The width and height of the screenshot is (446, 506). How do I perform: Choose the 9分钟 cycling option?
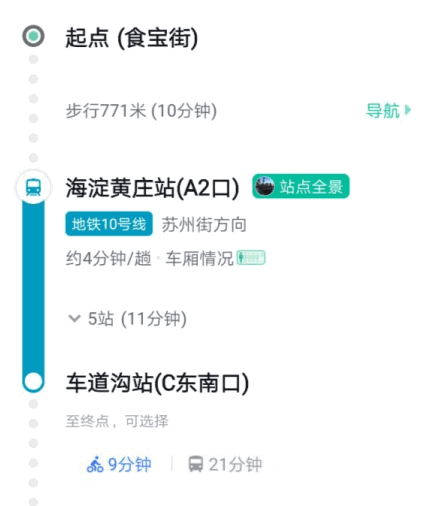pyautogui.click(x=119, y=464)
